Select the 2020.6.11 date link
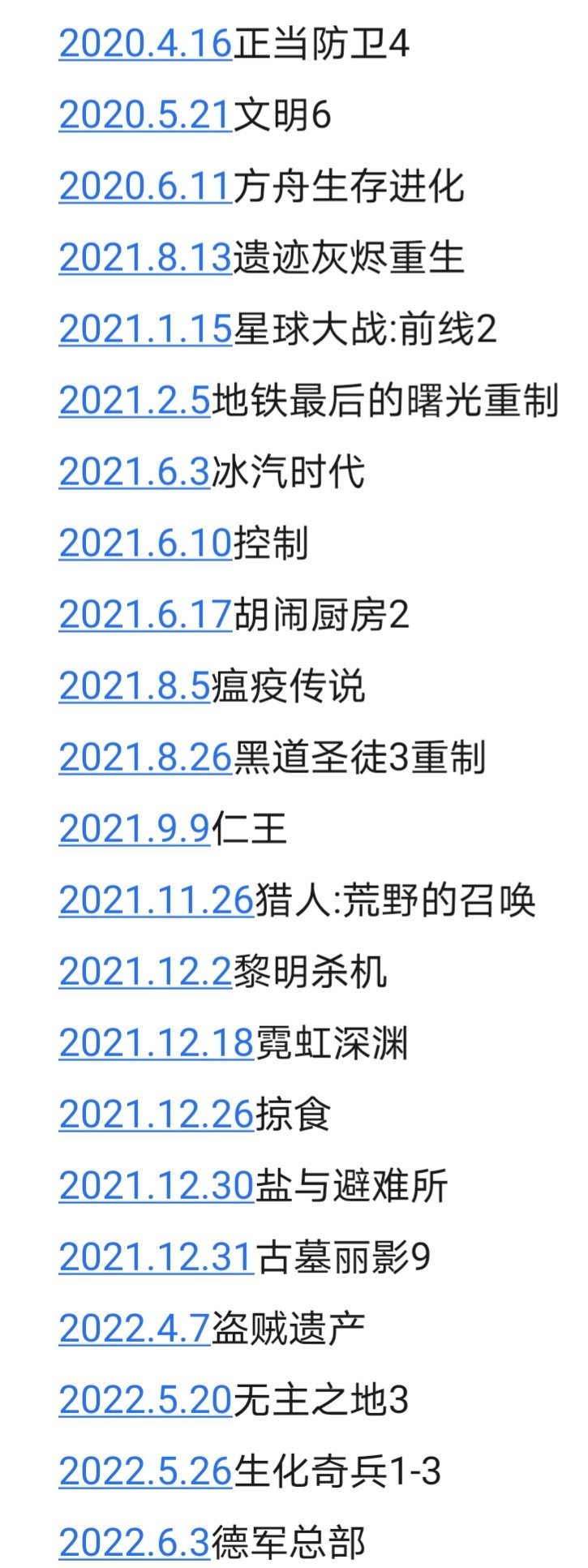This screenshot has height=1568, width=588. click(145, 187)
